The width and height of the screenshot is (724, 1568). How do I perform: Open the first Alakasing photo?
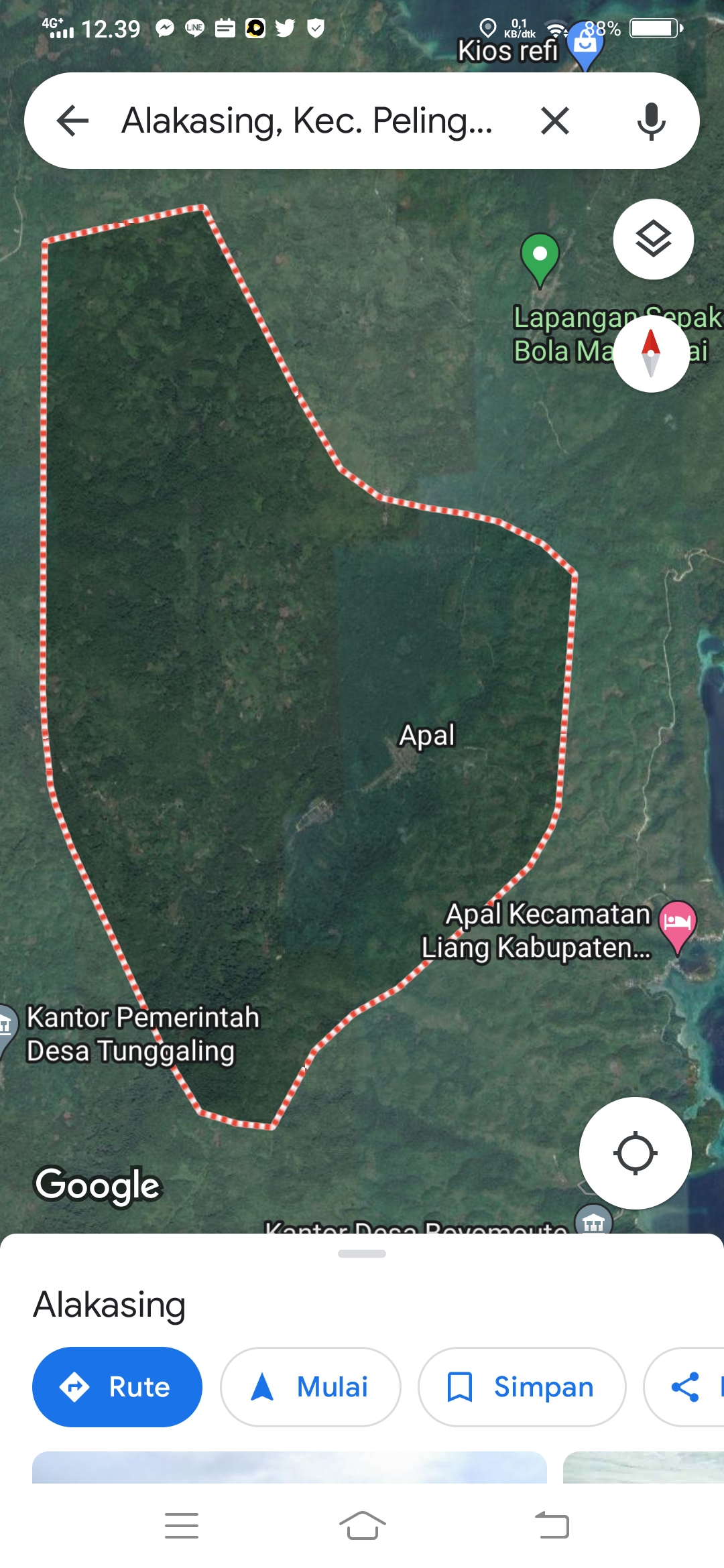tap(290, 1467)
